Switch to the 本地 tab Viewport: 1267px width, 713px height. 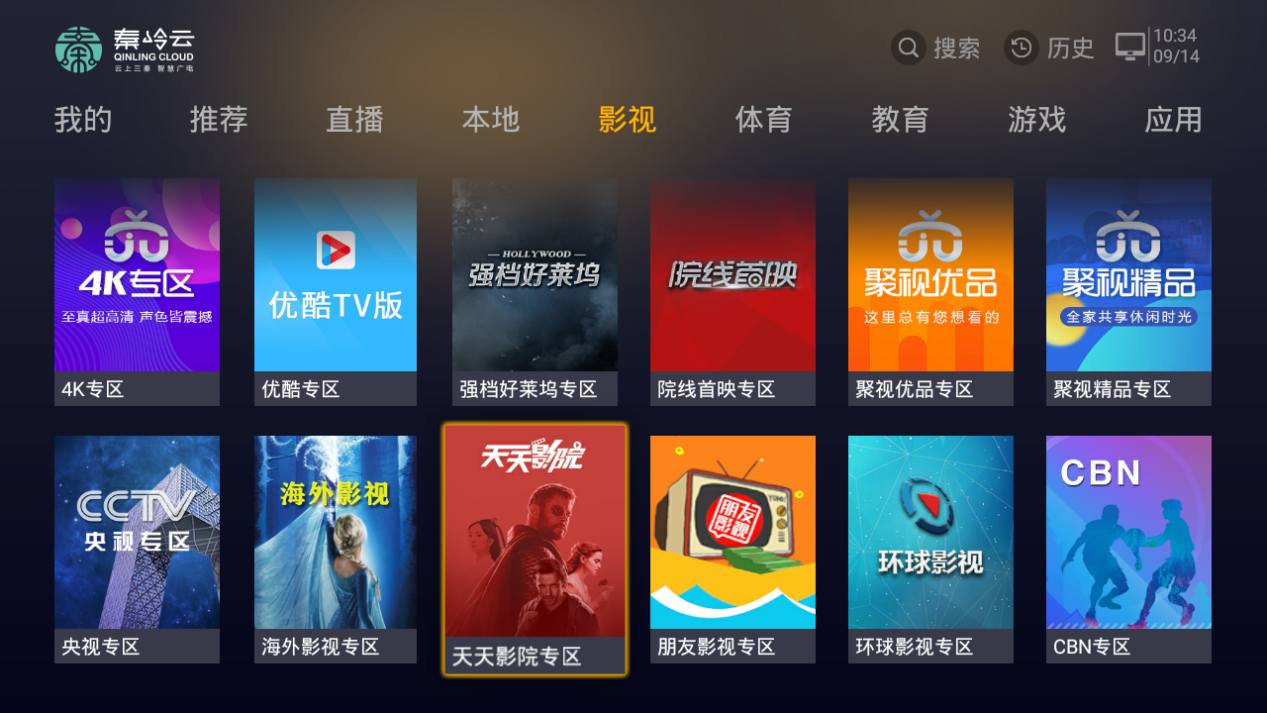coord(491,120)
